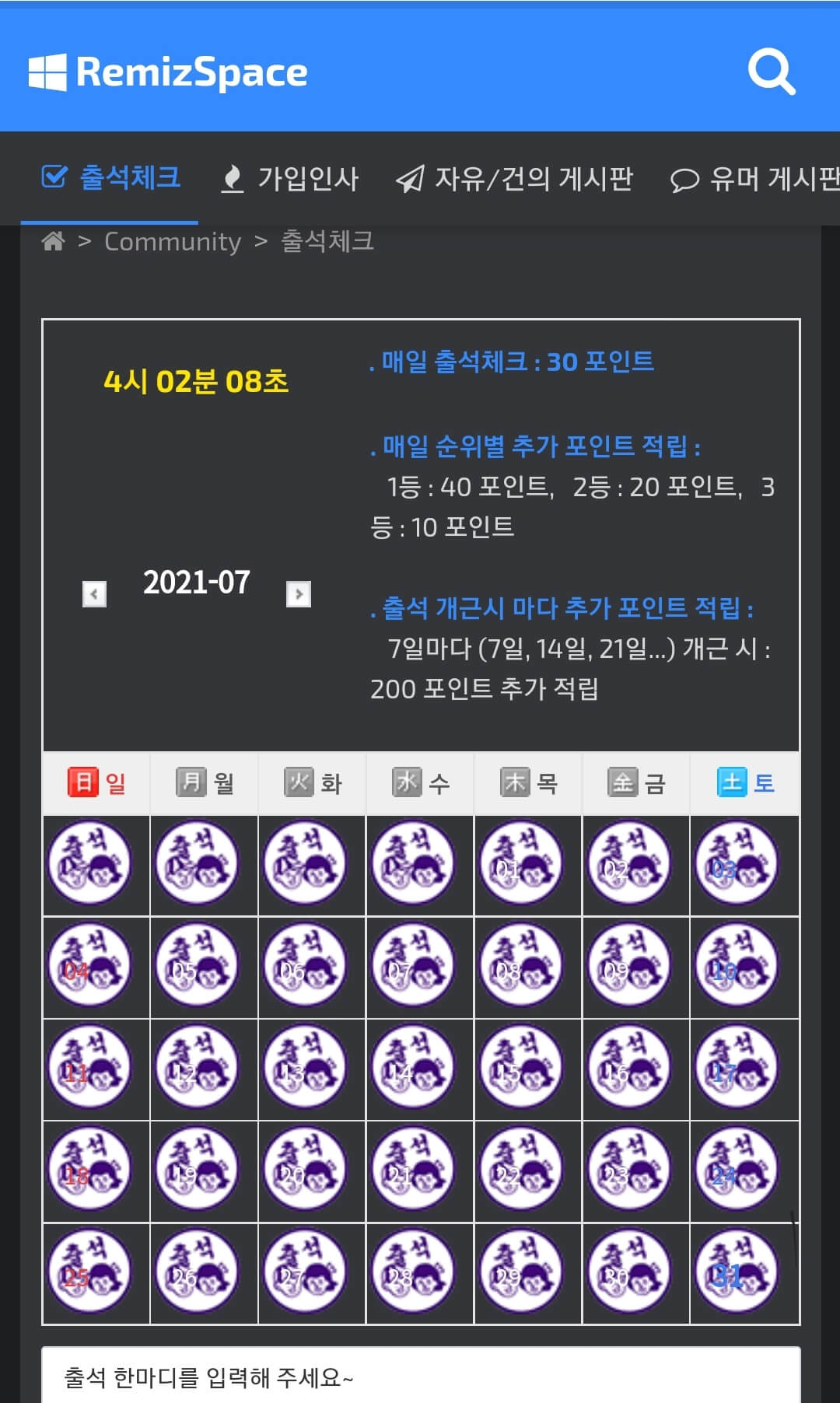Focus the 출석 한마디 input field
This screenshot has height=1403, width=840.
(420, 1377)
